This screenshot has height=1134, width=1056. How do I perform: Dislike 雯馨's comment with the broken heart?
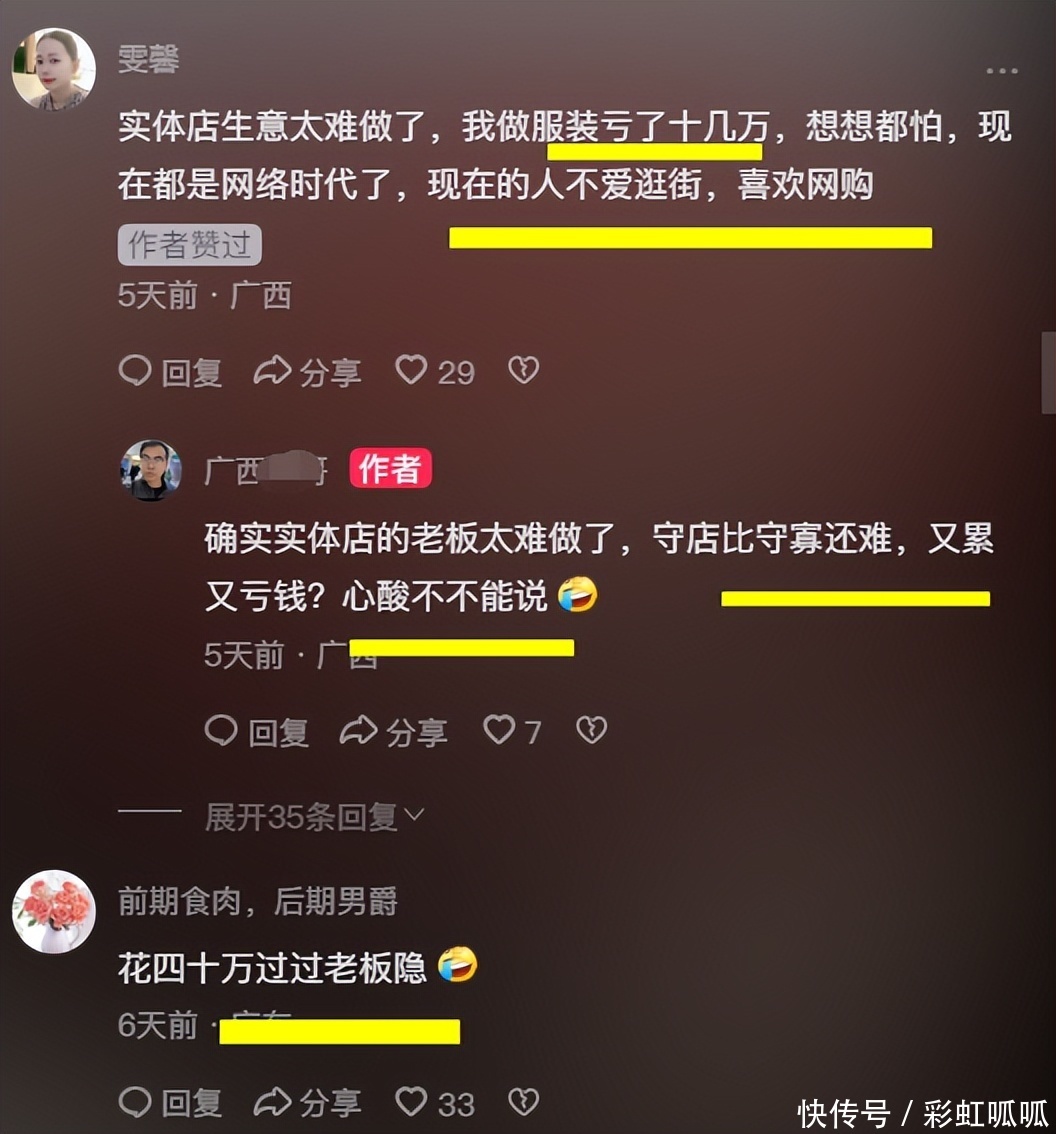point(523,371)
